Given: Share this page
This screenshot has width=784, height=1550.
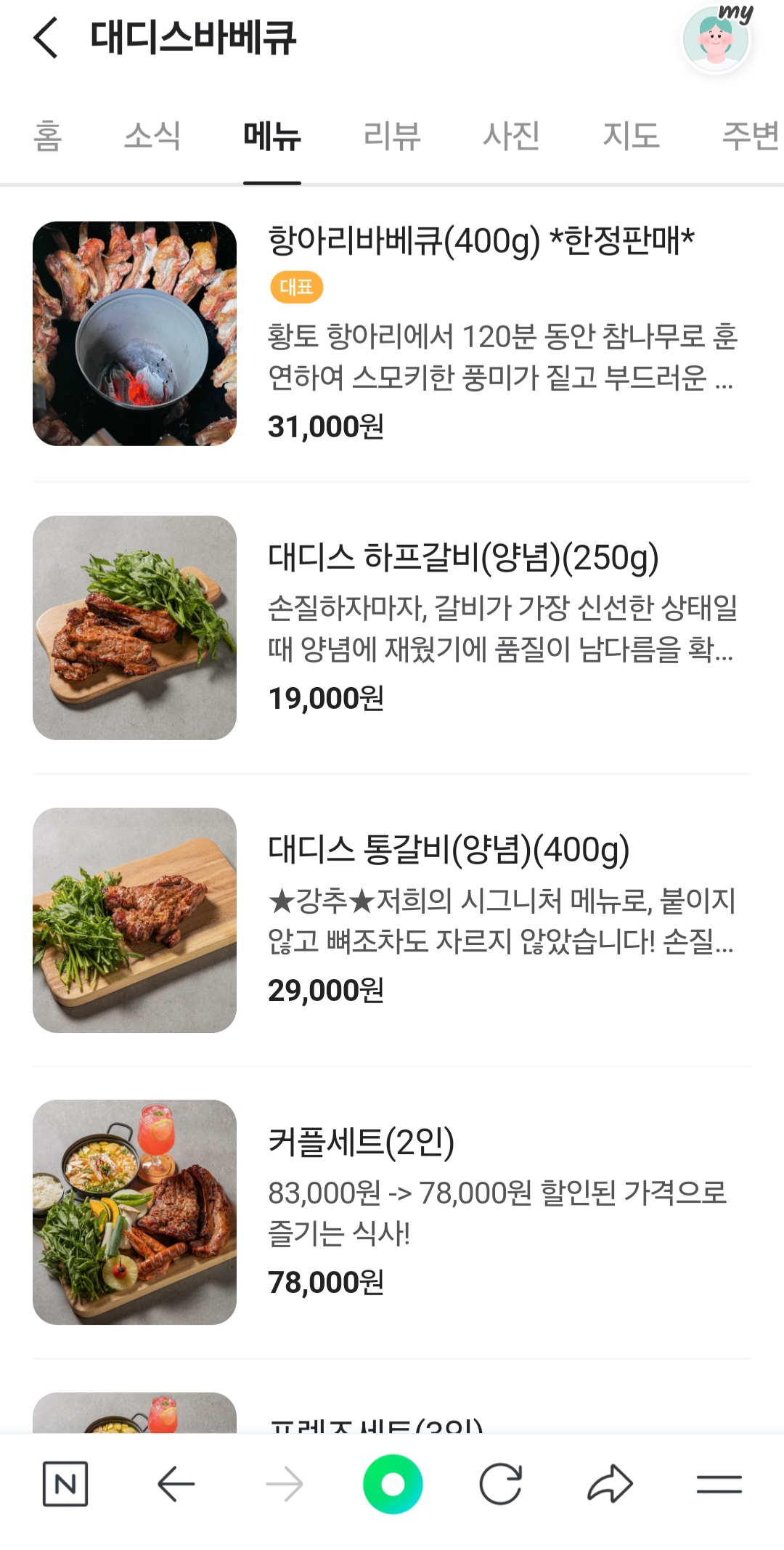Looking at the screenshot, I should 610,1484.
